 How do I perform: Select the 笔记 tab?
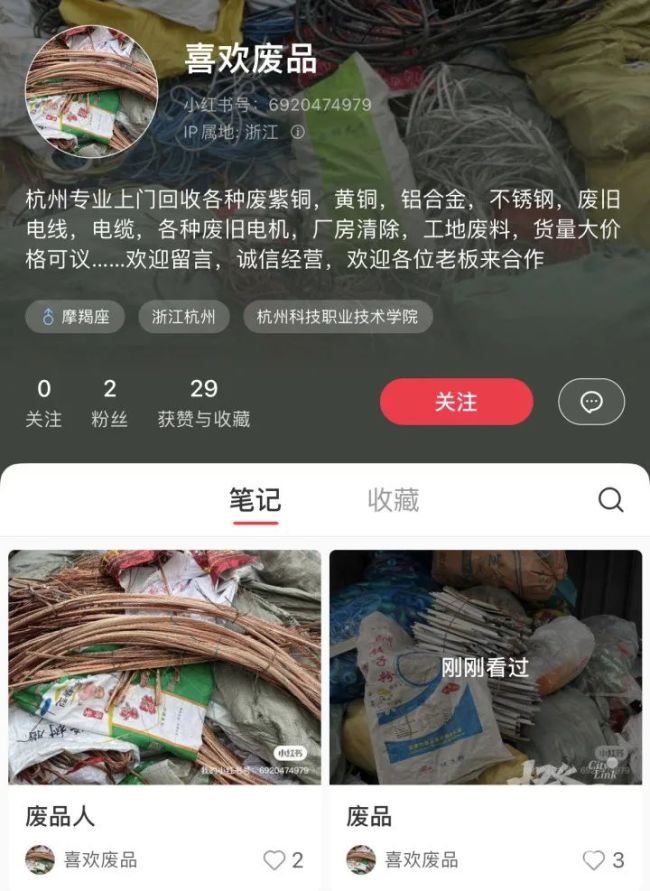pyautogui.click(x=254, y=500)
